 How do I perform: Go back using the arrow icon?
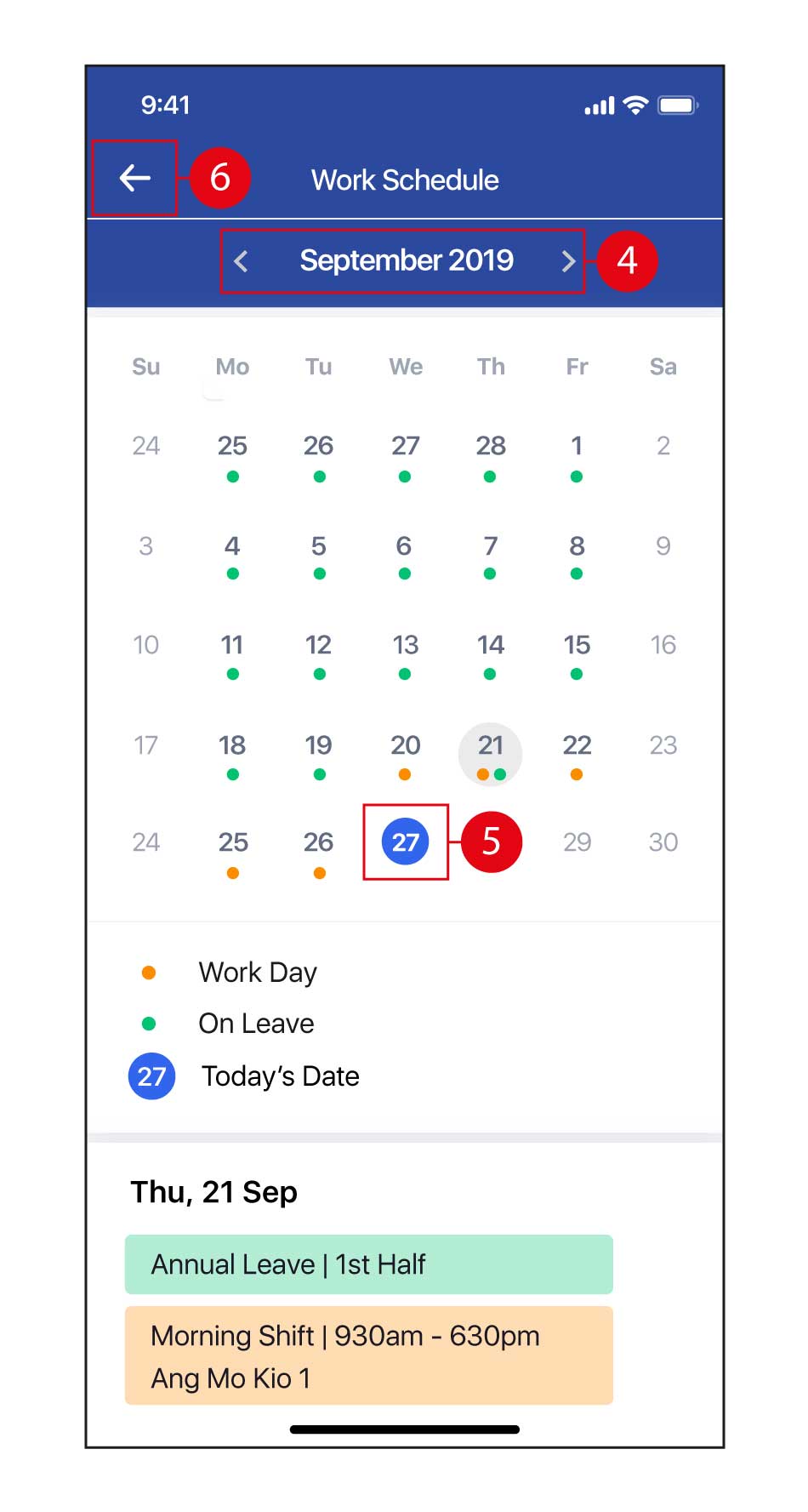(134, 178)
